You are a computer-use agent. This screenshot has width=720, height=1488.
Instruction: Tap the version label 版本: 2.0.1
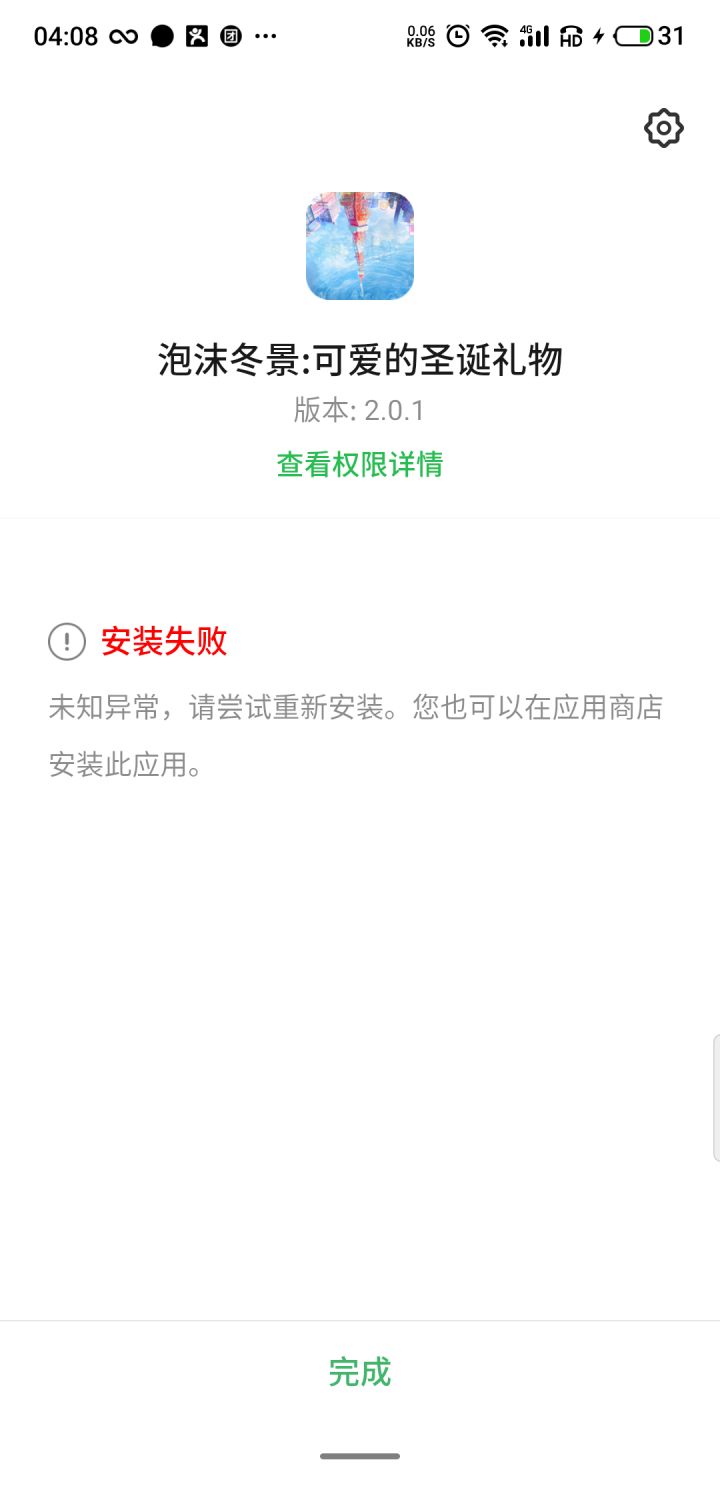click(360, 410)
